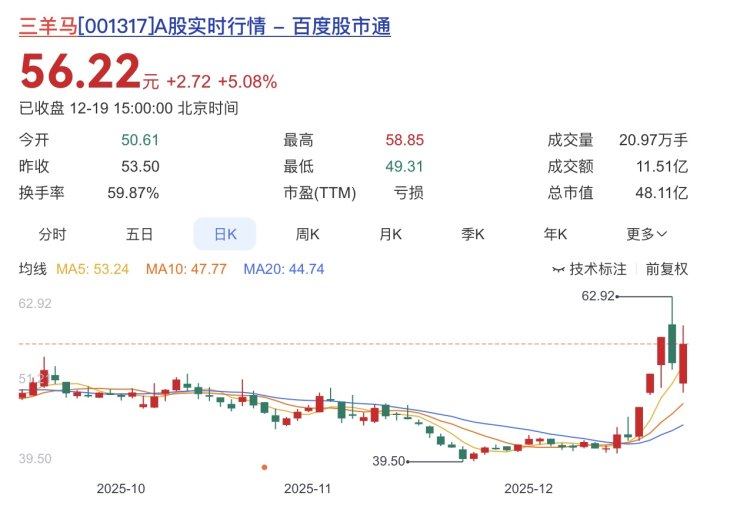Show the 日K candlestick chart
This screenshot has height=509, width=750.
(x=225, y=234)
